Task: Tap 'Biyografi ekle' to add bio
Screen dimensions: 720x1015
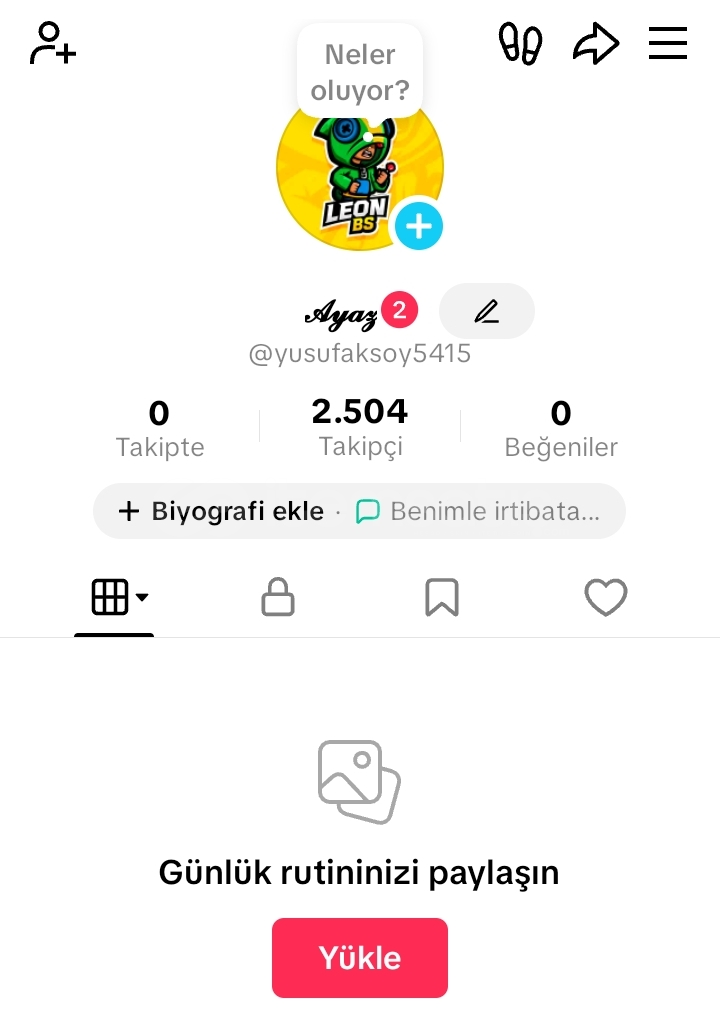Action: point(222,512)
